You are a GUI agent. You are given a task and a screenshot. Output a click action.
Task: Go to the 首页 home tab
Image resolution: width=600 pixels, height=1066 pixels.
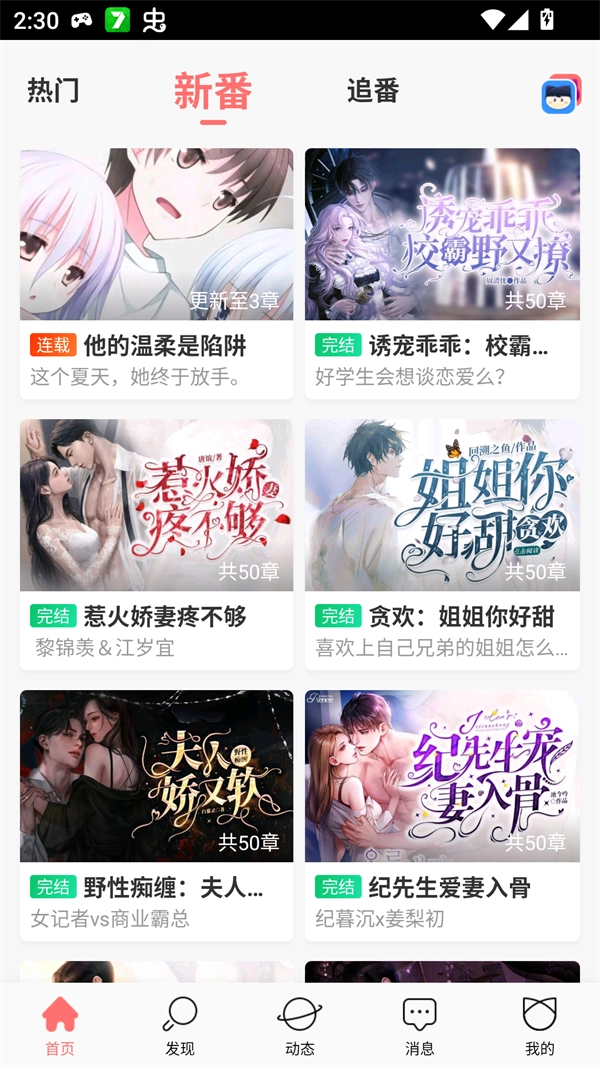tap(60, 1026)
